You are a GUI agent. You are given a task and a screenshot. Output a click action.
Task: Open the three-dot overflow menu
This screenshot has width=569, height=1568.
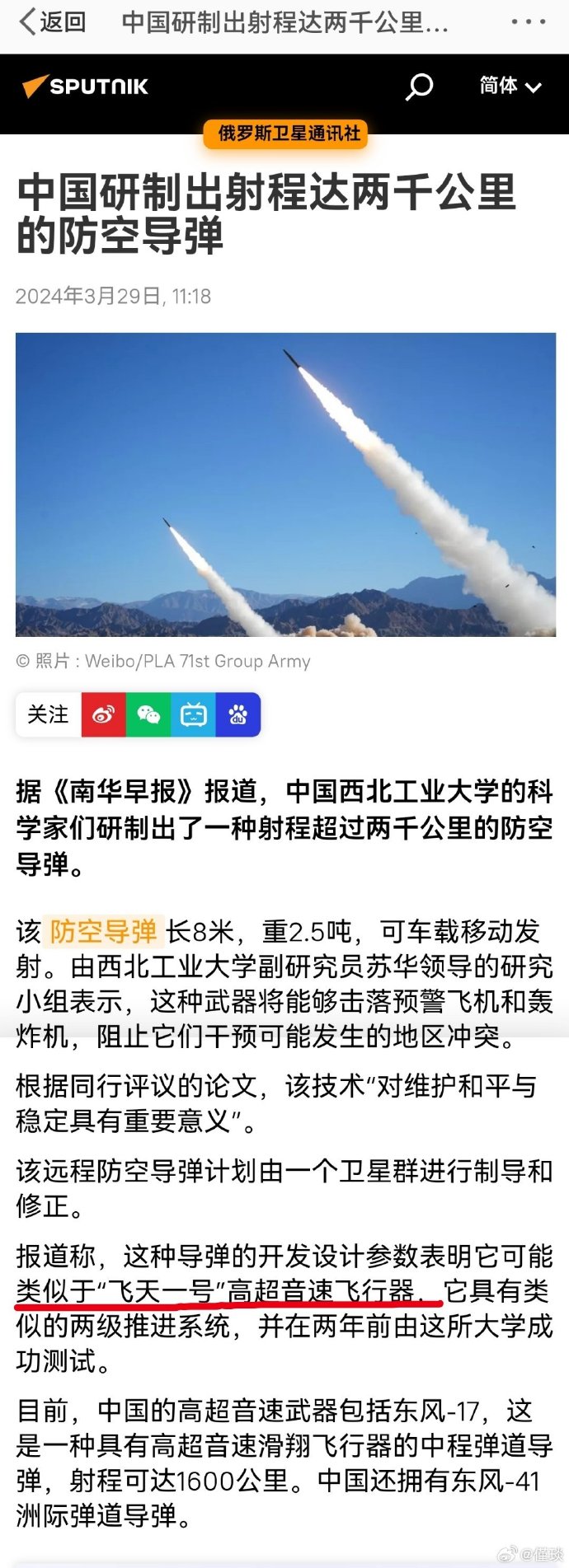pos(528,22)
